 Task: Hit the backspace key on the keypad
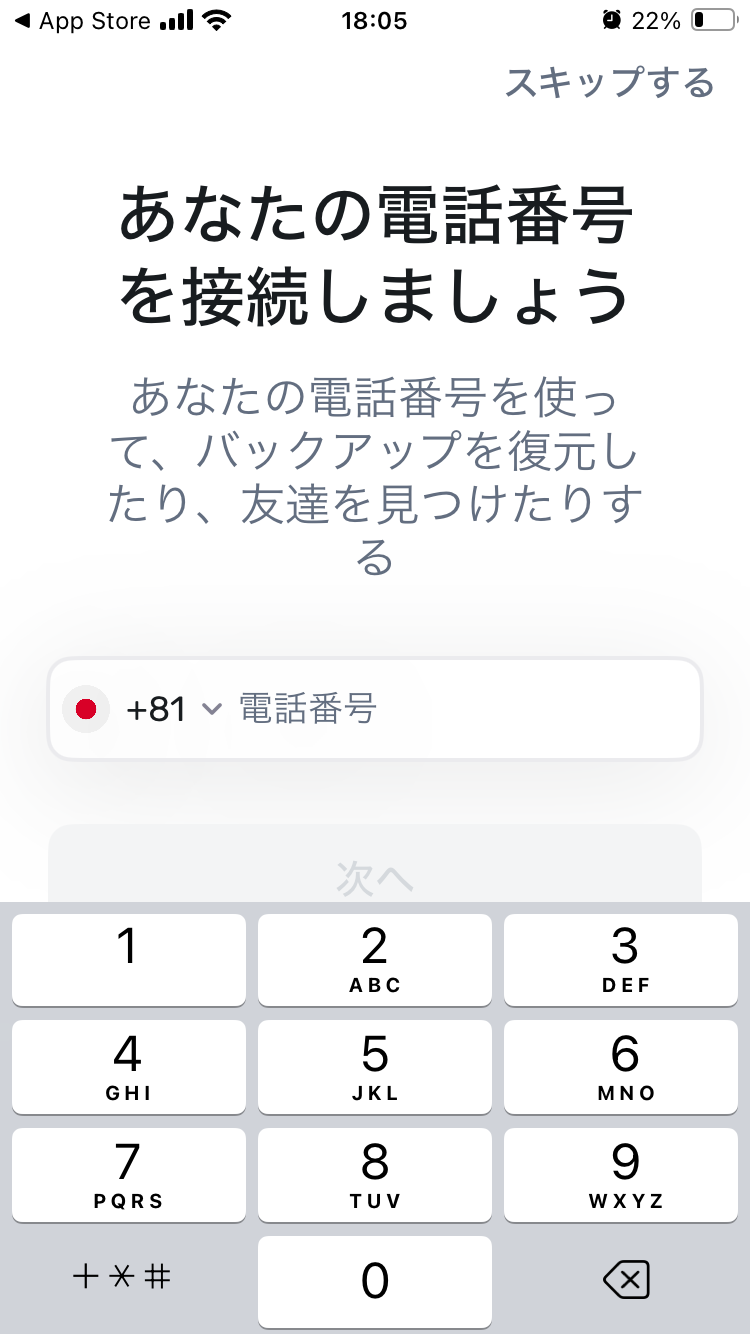pos(627,1279)
